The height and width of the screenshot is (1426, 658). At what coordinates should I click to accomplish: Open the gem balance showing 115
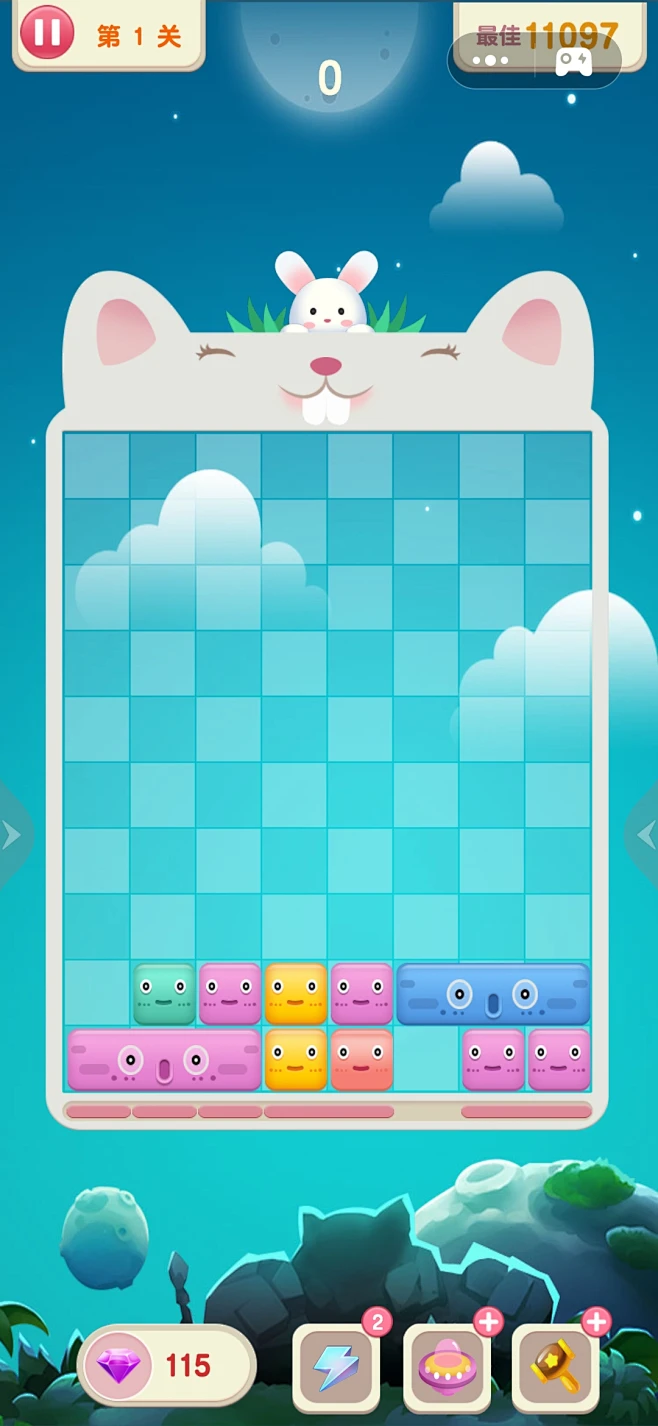point(165,1366)
